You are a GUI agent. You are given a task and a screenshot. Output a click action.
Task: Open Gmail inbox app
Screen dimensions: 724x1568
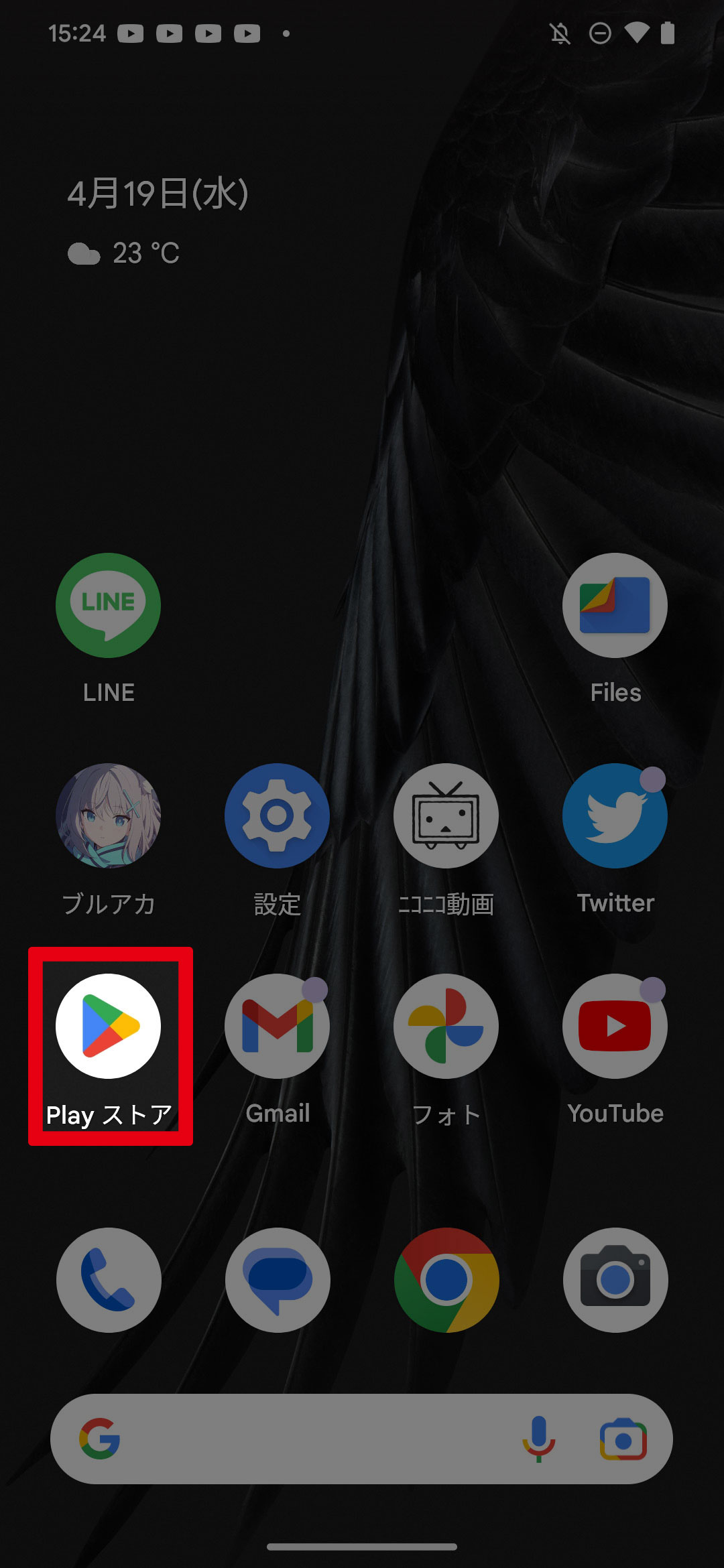[277, 1027]
